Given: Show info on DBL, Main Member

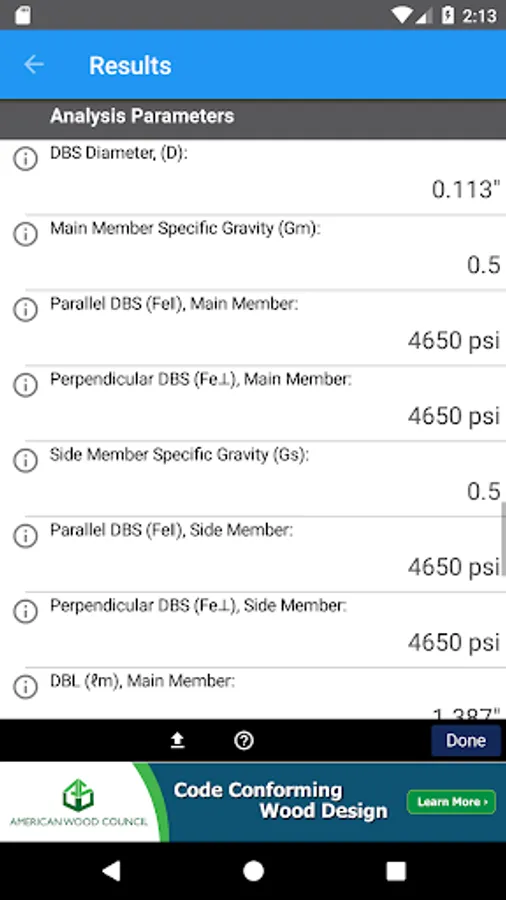Looking at the screenshot, I should [x=25, y=686].
